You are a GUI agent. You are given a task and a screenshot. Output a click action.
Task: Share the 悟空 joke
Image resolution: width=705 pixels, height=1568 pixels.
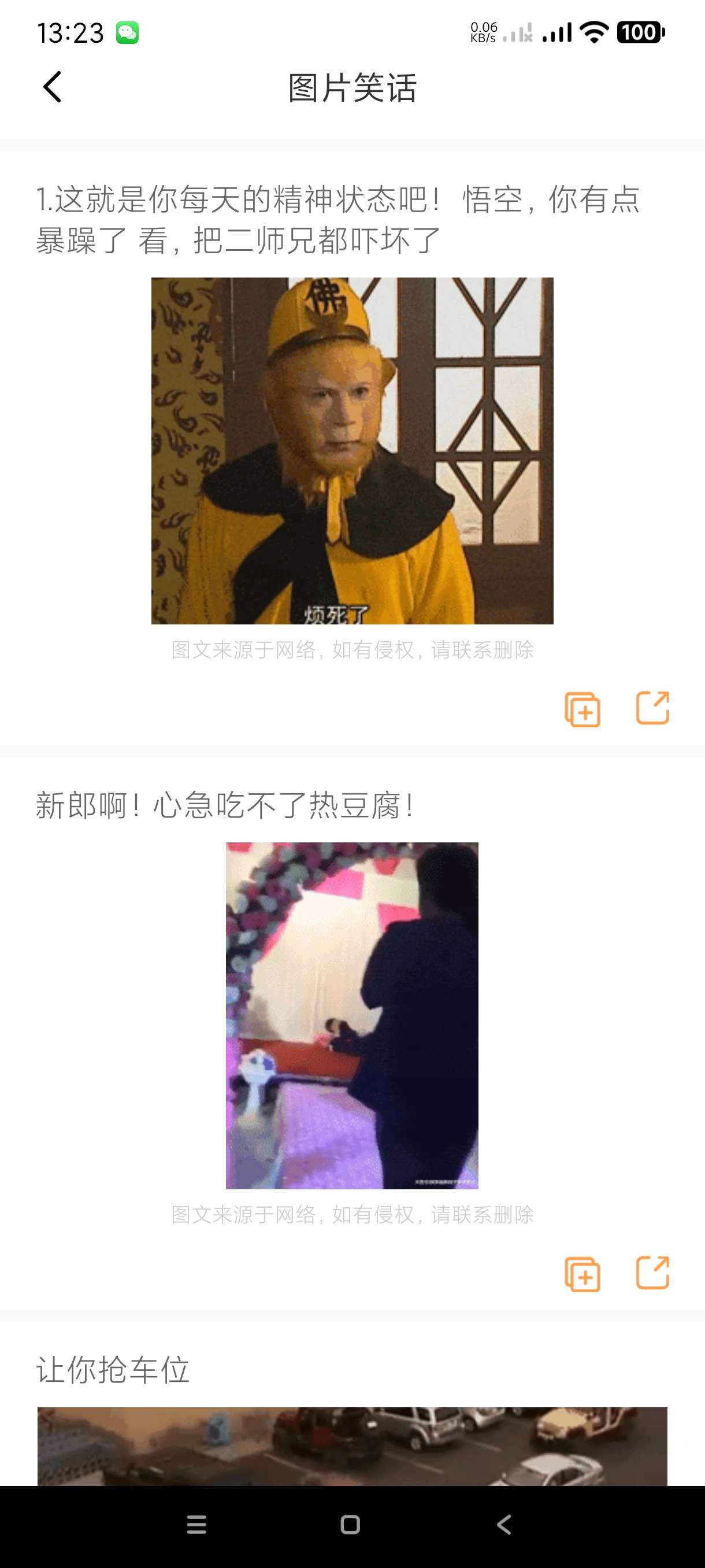coord(652,708)
